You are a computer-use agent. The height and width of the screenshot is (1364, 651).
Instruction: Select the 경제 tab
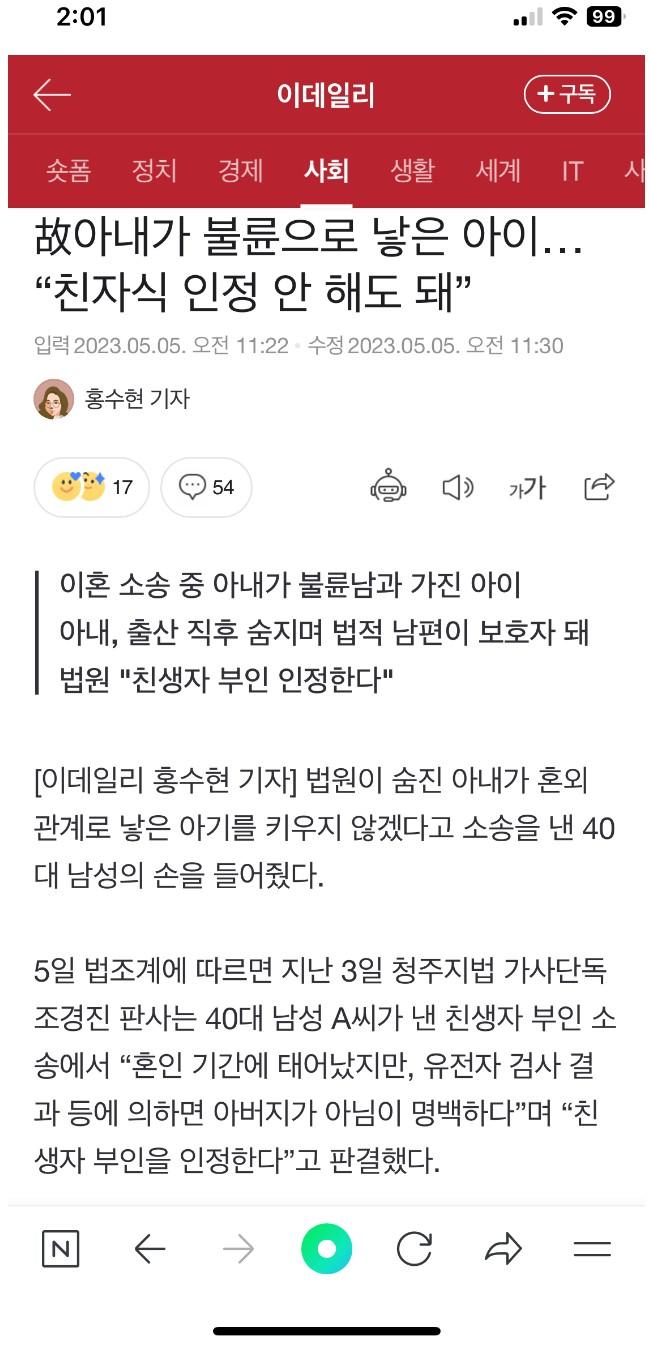coord(240,171)
